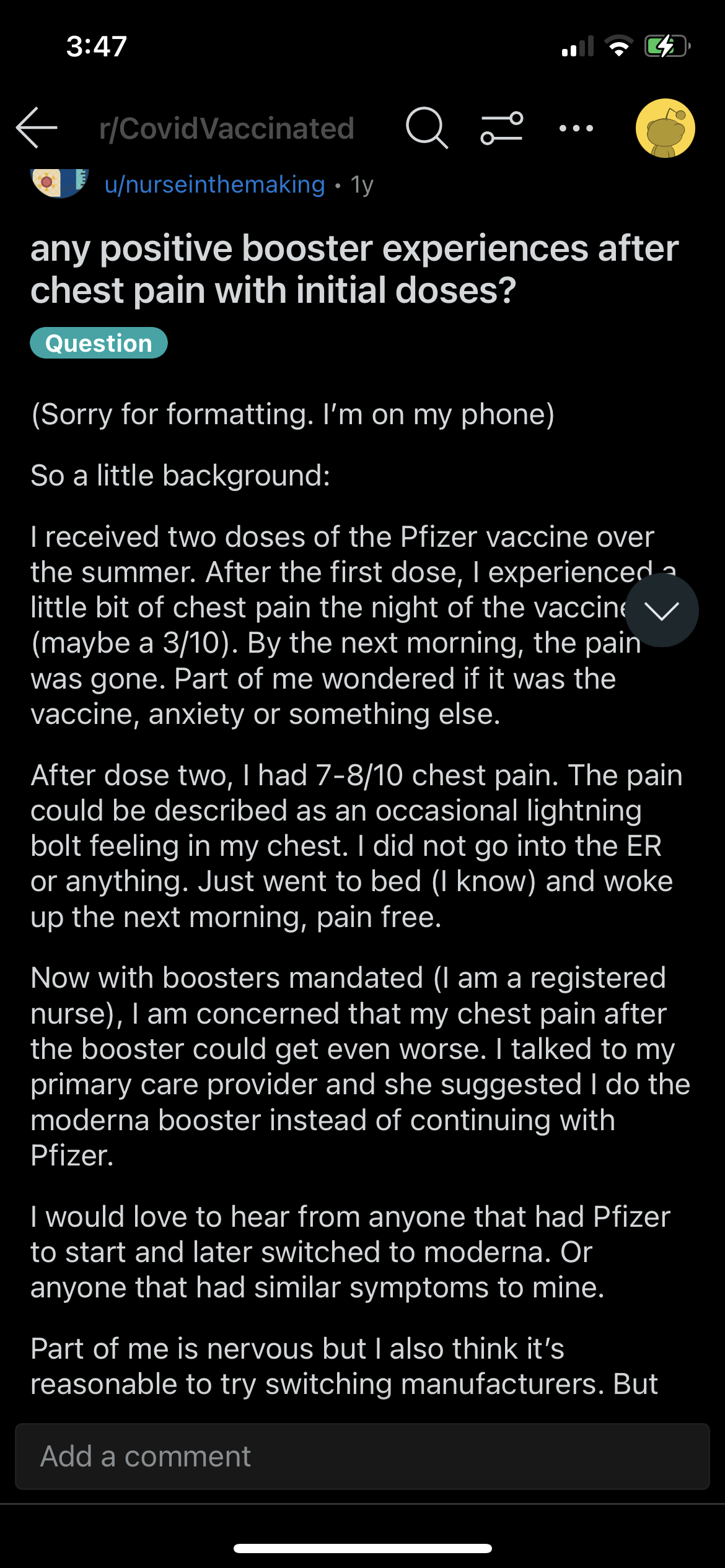Image resolution: width=725 pixels, height=1568 pixels.
Task: Go back with the arrow icon
Action: click(x=37, y=128)
